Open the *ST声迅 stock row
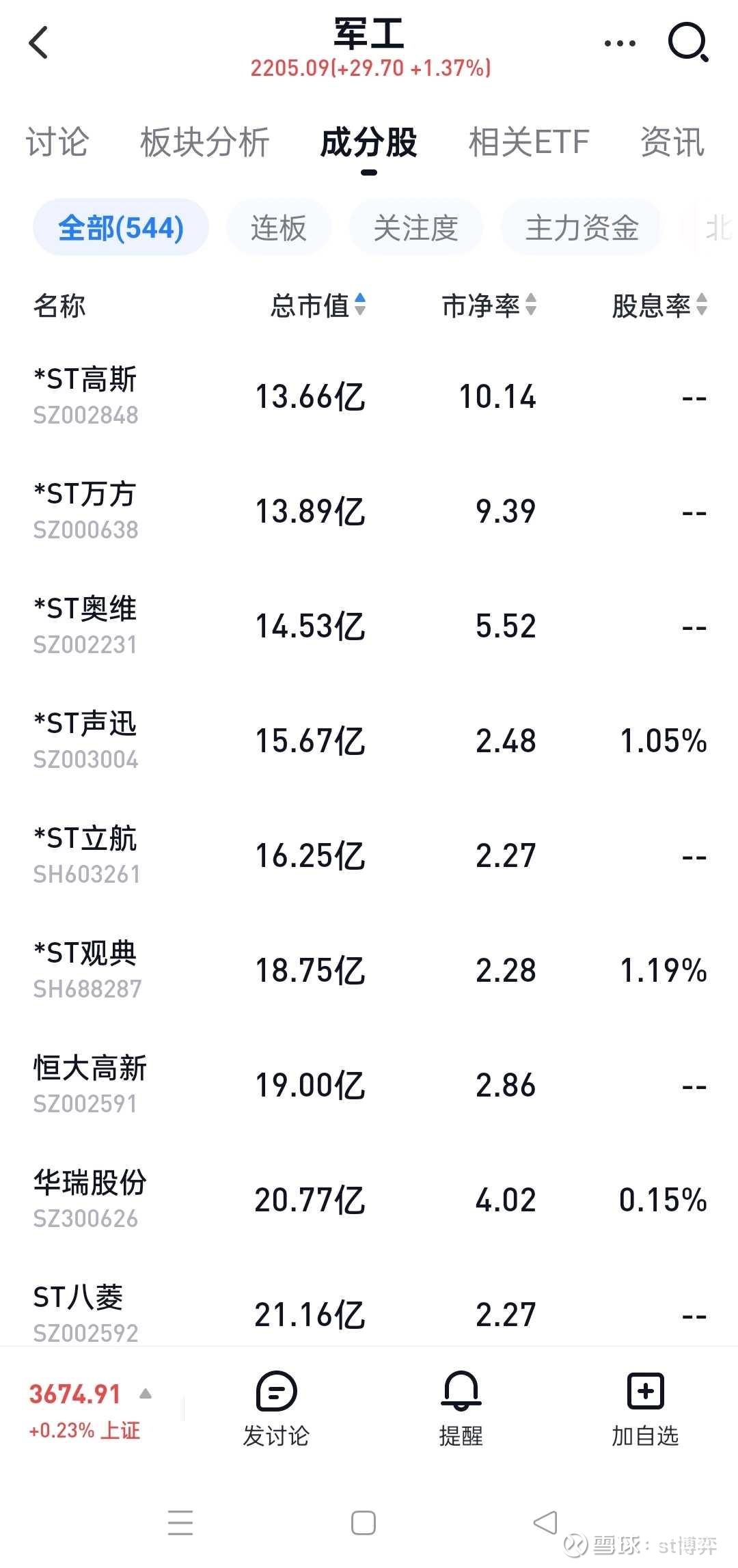Screen dimensions: 738x1568 (x=369, y=741)
